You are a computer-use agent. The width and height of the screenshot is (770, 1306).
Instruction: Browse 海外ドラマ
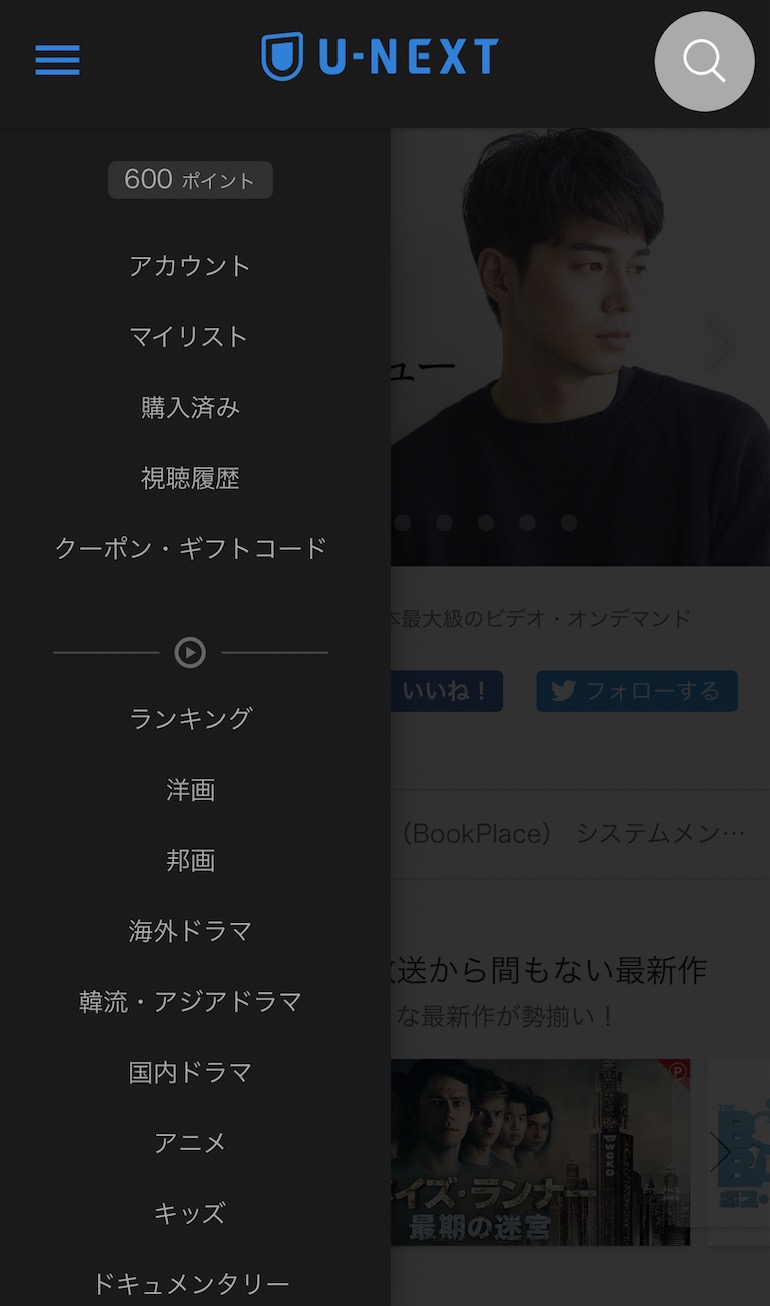coord(190,931)
